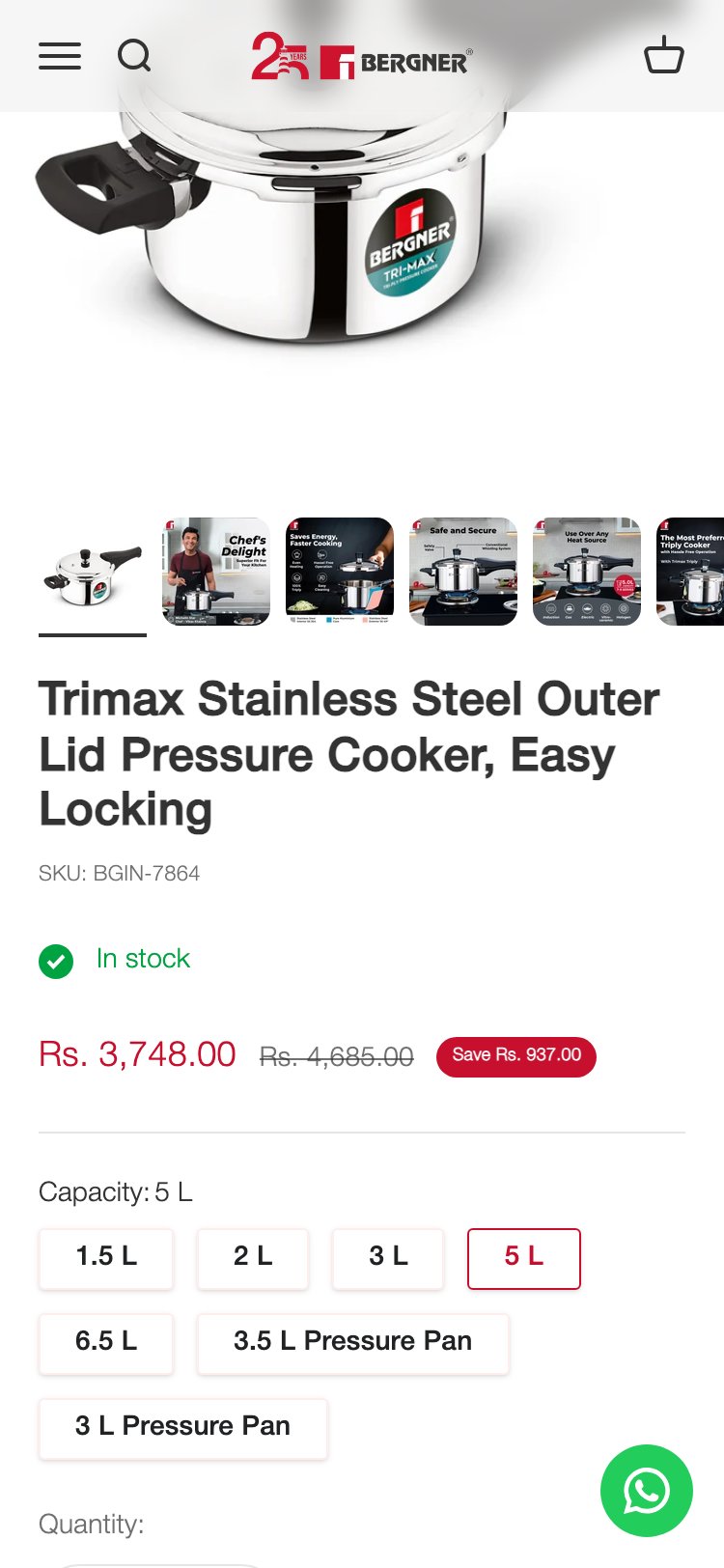View the Saves Energy, Faster Cooking thumbnail
Image resolution: width=724 pixels, height=1568 pixels.
click(340, 572)
